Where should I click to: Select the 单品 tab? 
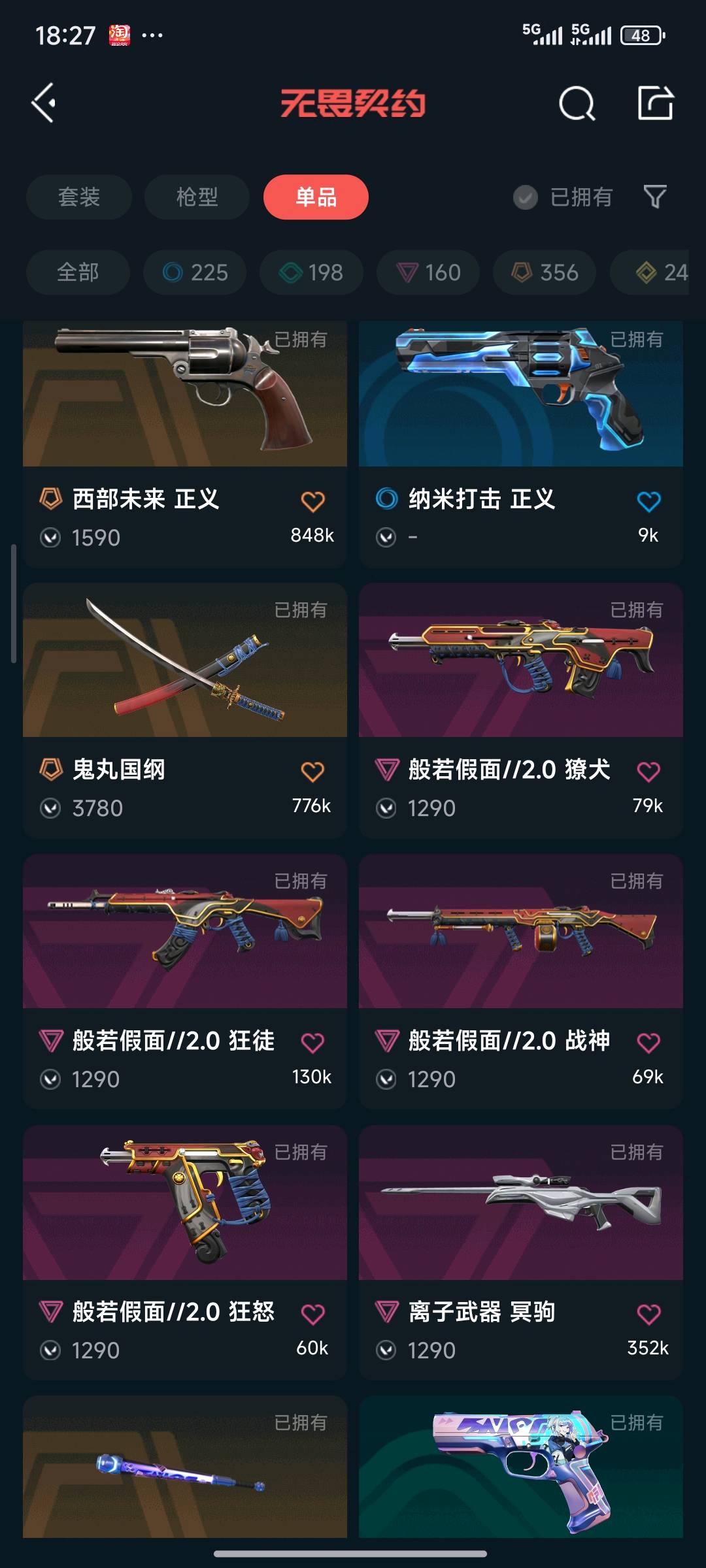pyautogui.click(x=316, y=197)
